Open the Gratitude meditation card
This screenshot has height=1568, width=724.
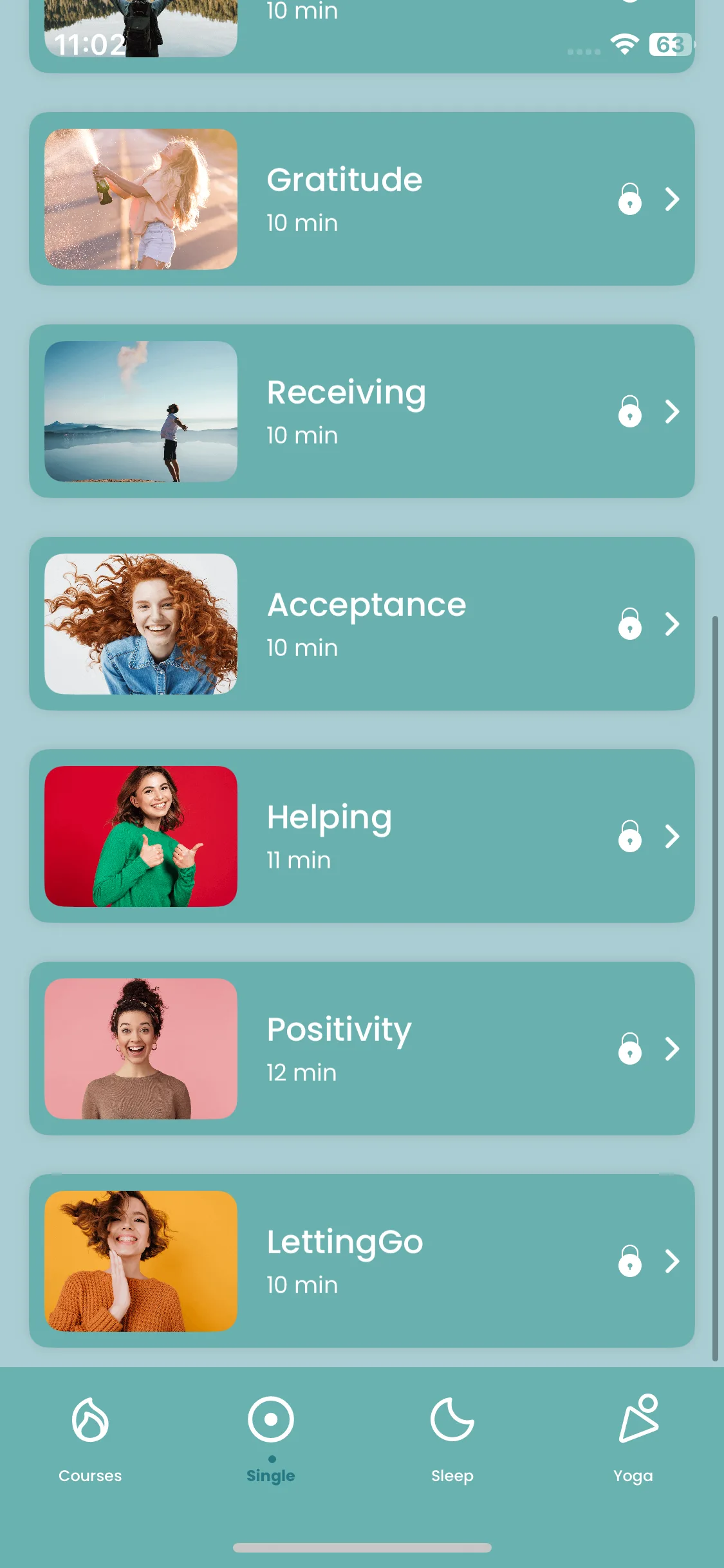(x=362, y=199)
